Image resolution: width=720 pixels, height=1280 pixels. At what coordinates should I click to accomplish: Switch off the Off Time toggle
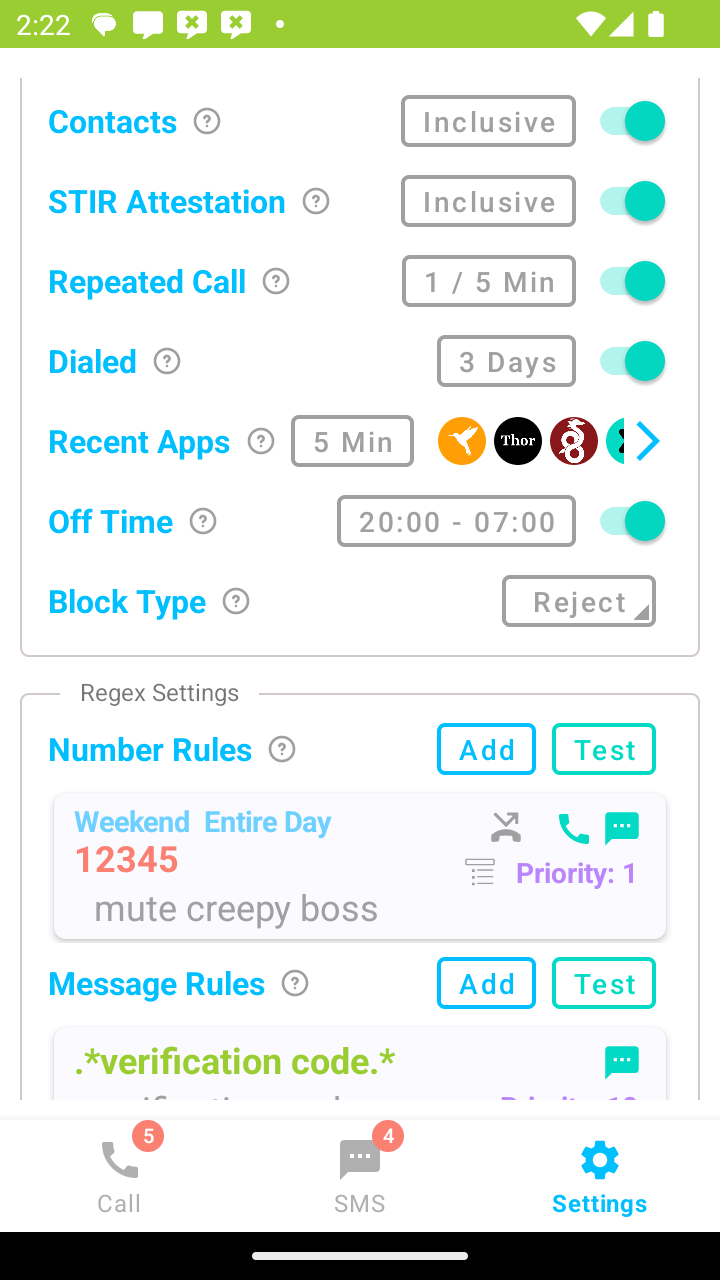coord(632,521)
